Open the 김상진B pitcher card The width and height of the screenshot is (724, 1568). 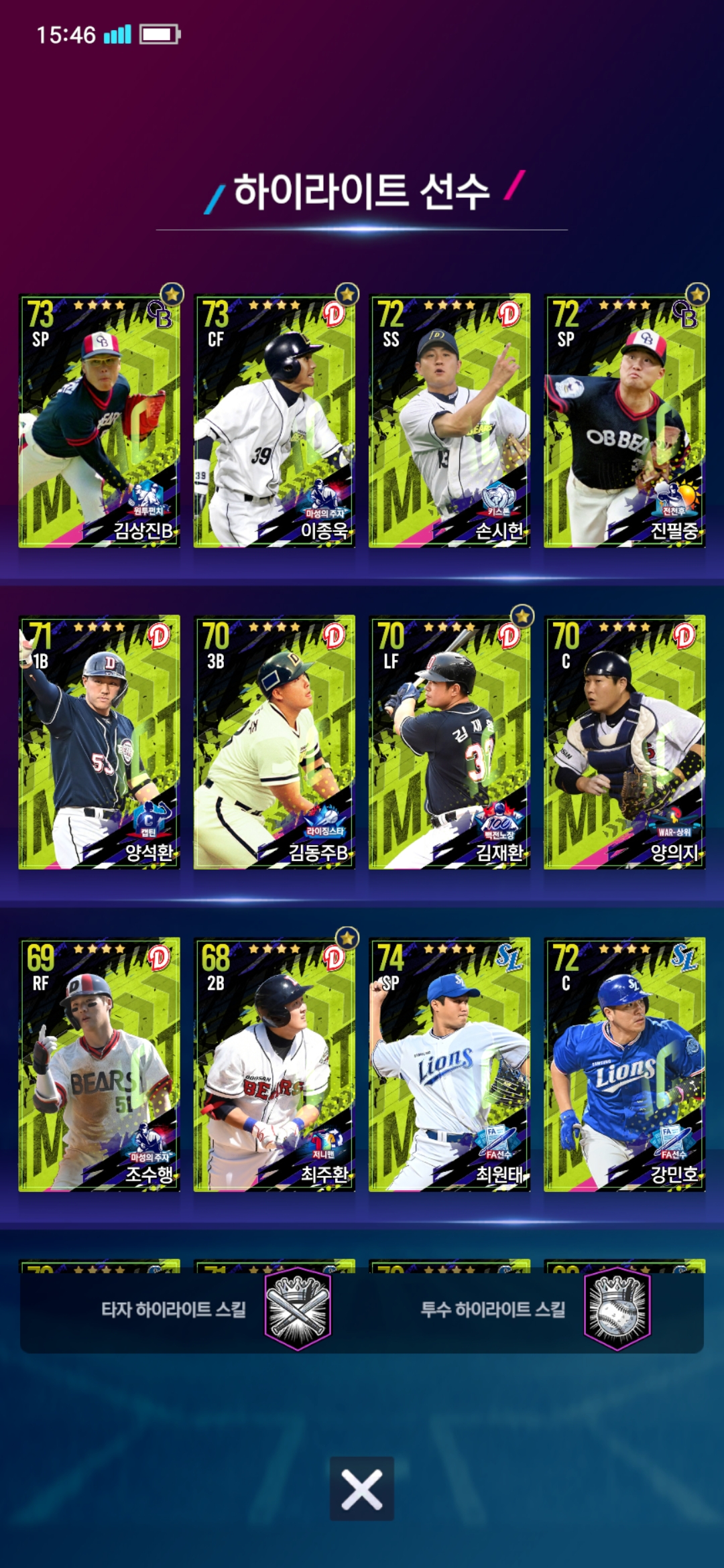pyautogui.click(x=99, y=421)
